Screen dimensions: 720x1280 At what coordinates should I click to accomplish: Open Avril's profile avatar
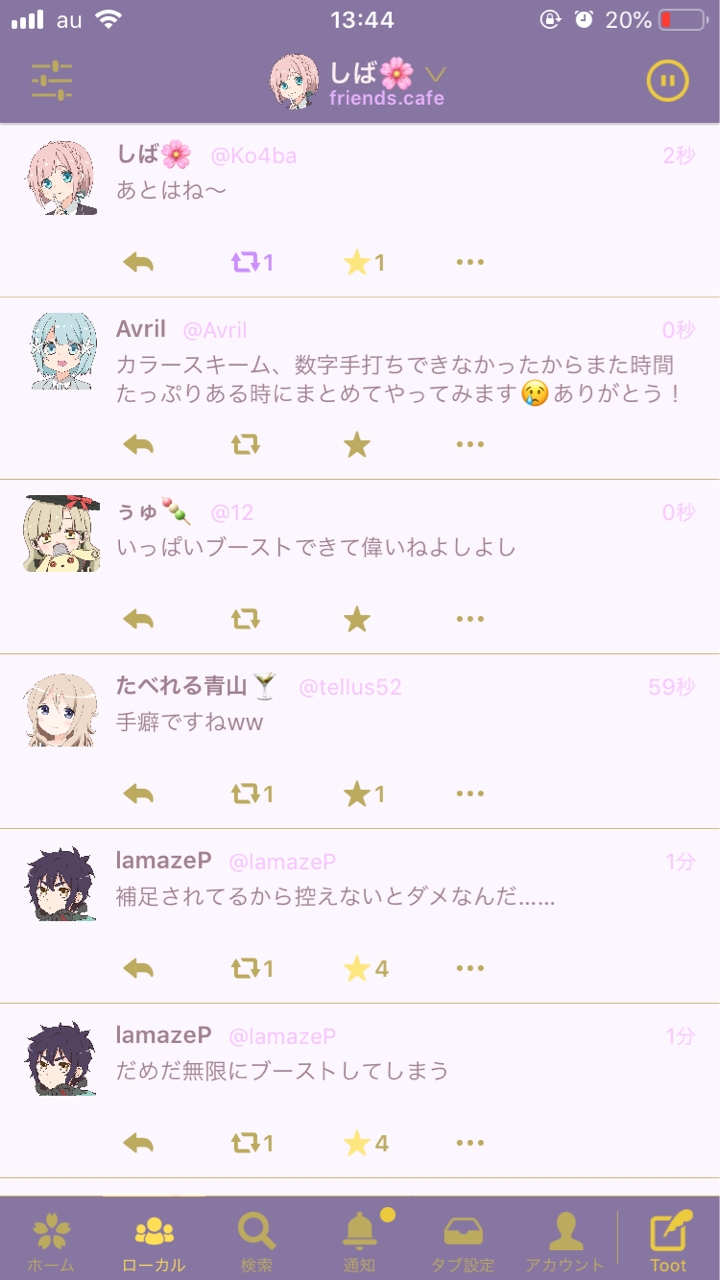point(60,350)
